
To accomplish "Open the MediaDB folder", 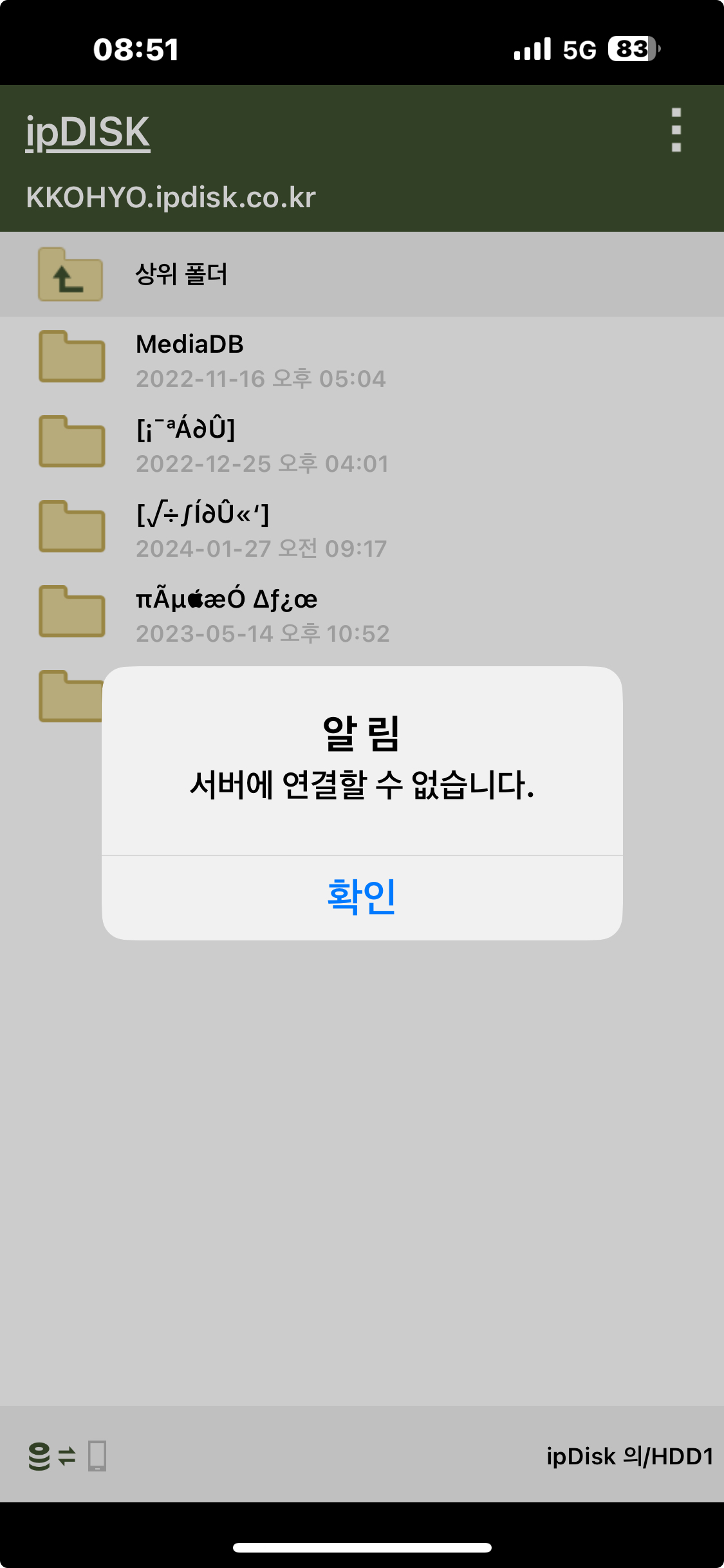I will [x=362, y=359].
